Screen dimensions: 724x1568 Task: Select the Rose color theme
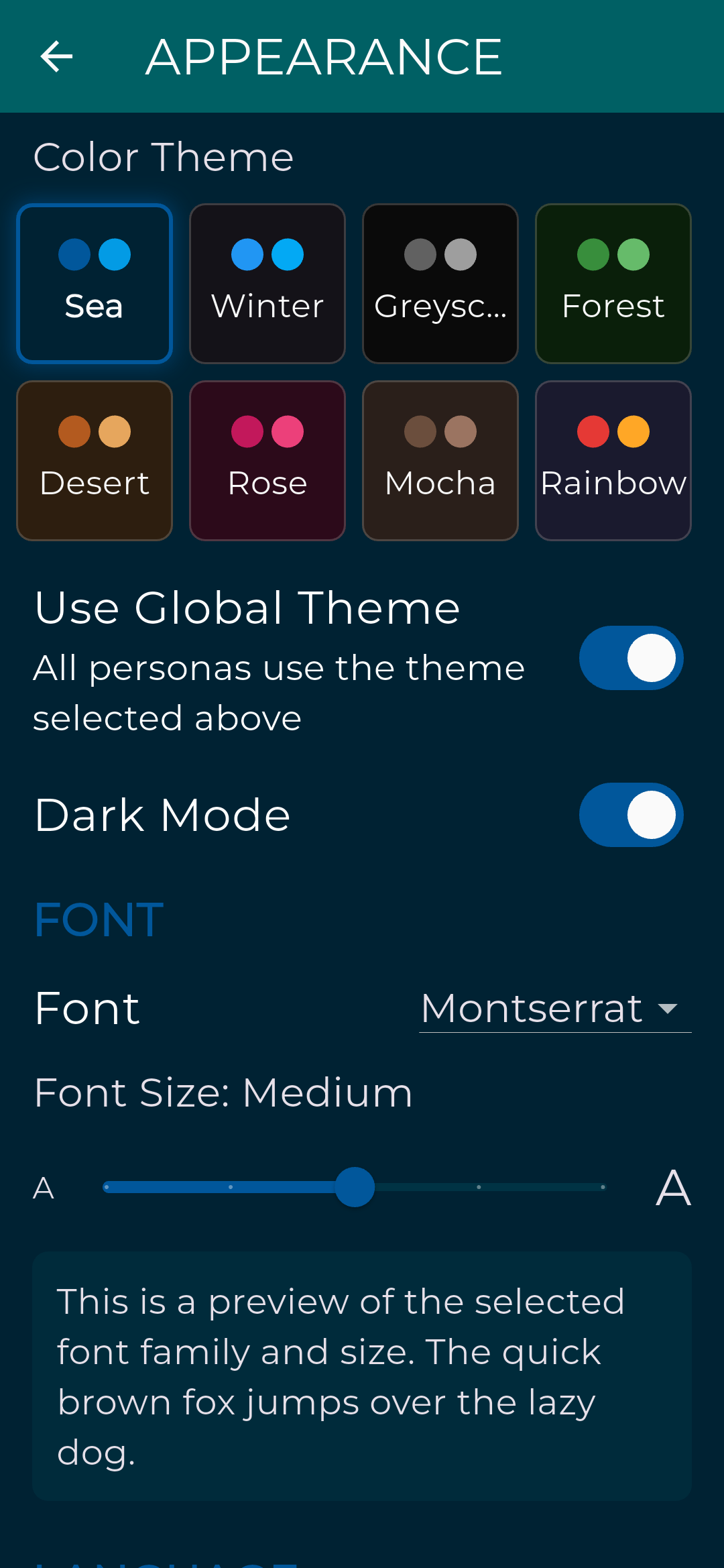(267, 461)
